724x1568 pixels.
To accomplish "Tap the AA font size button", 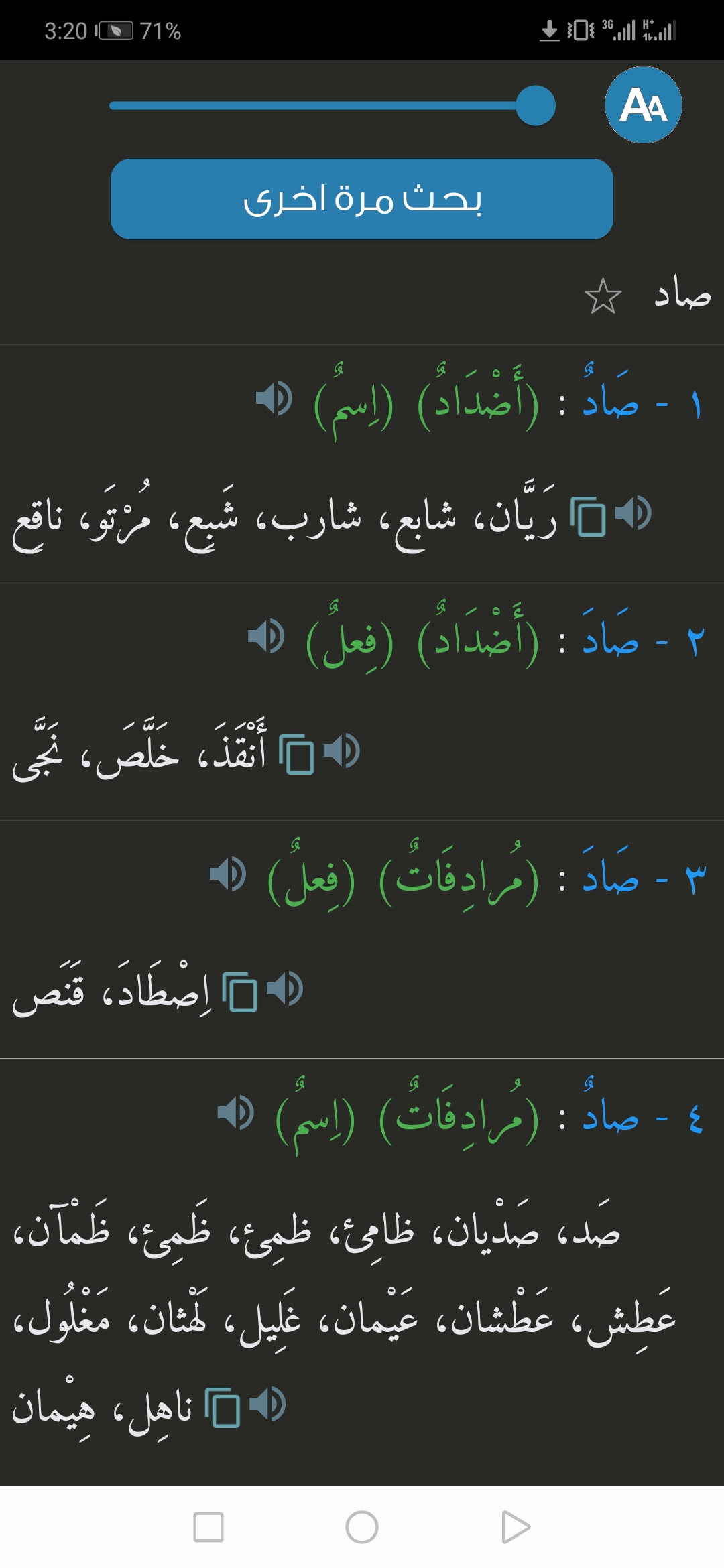I will coord(643,105).
